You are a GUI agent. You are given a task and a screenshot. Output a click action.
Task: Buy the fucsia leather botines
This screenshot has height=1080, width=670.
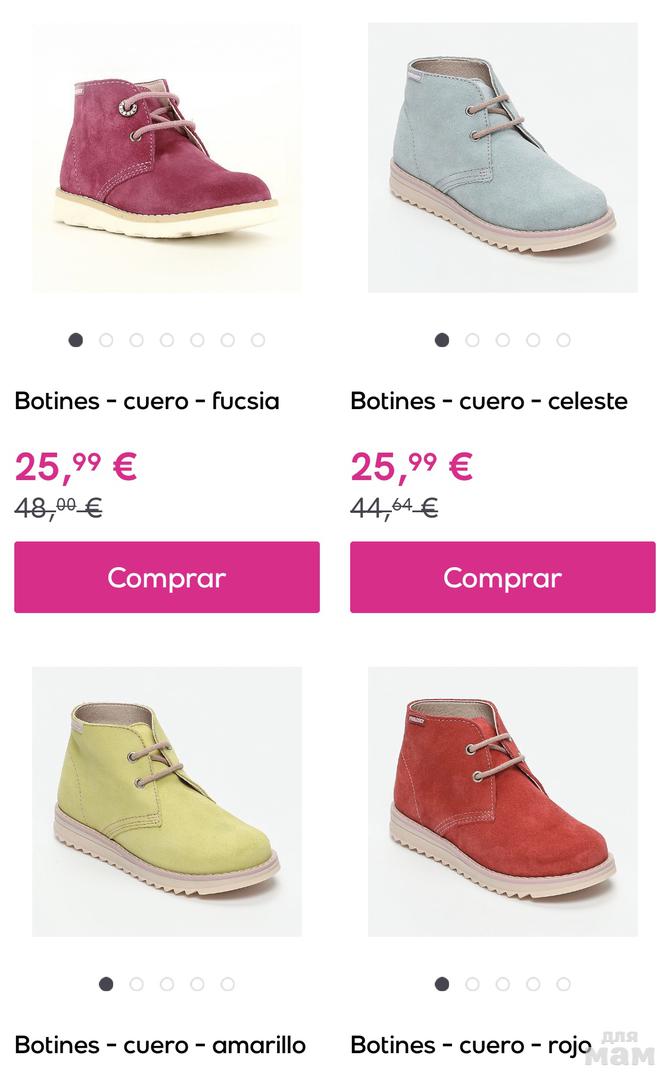click(167, 577)
